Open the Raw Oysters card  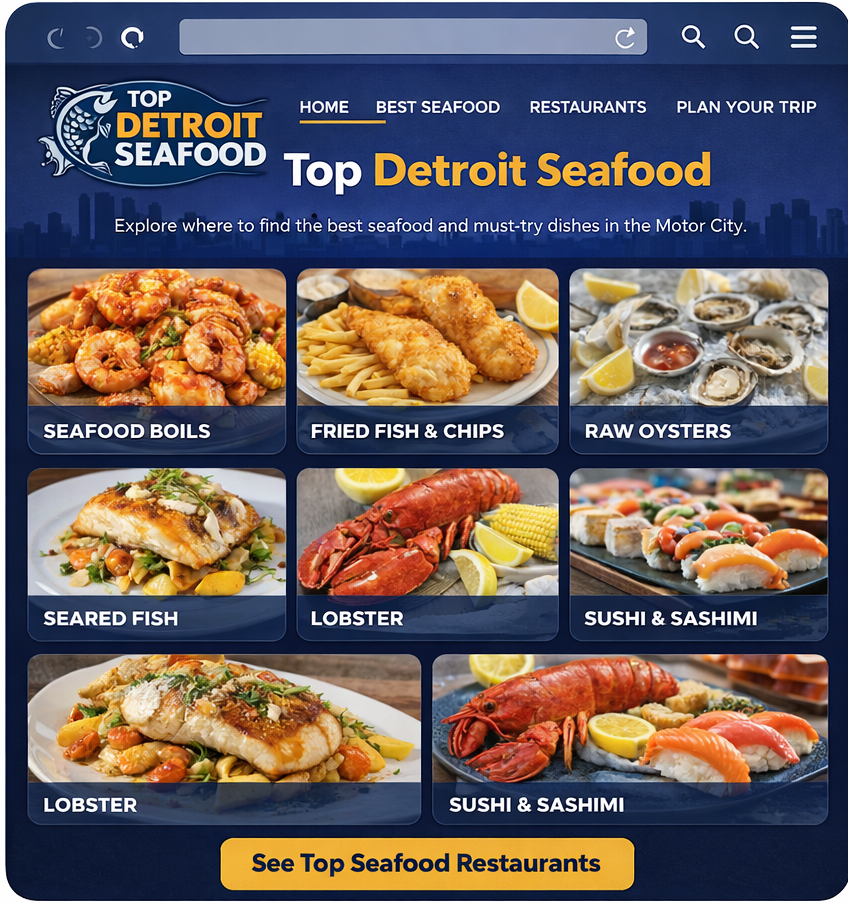pyautogui.click(x=698, y=360)
